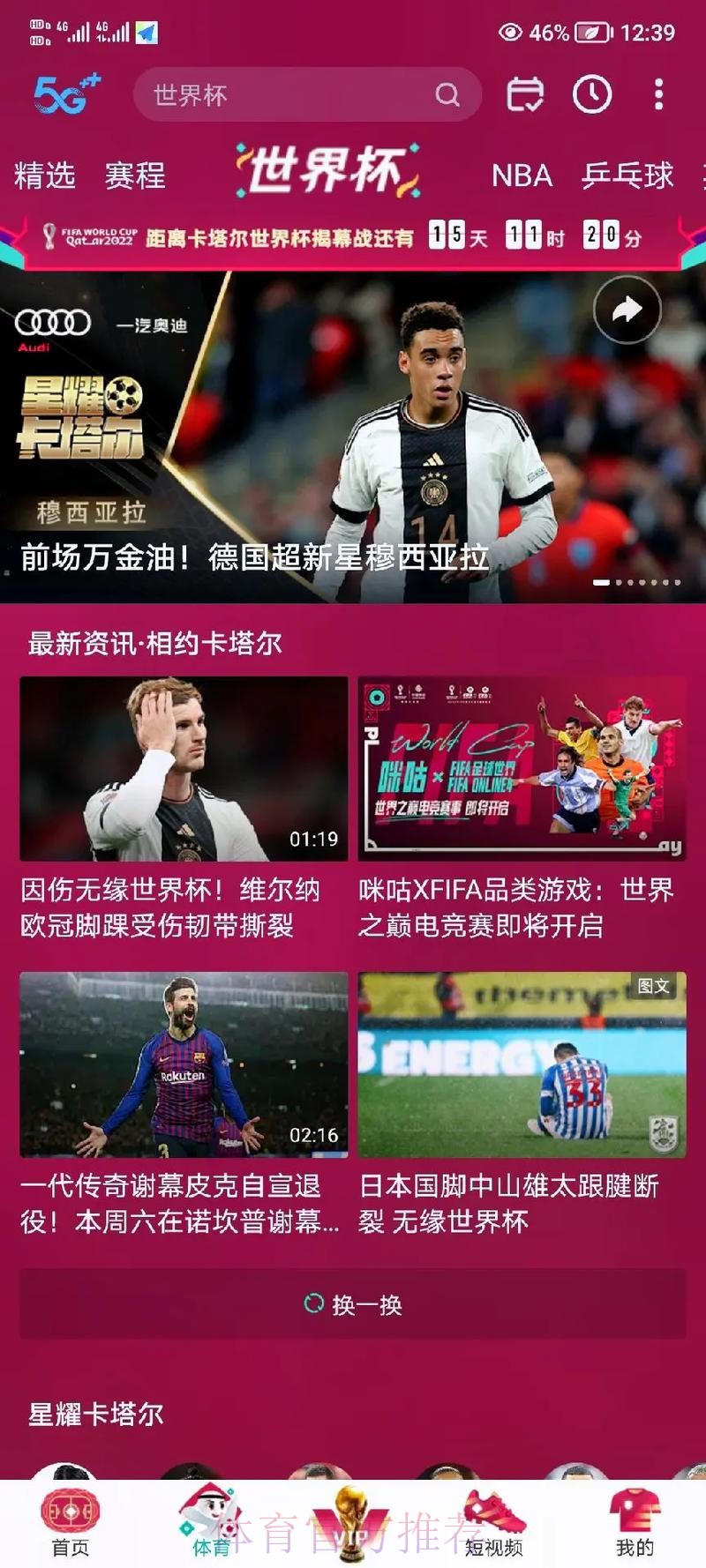Share the 穆西亚拉 banner
This screenshot has width=706, height=1568.
(x=627, y=310)
